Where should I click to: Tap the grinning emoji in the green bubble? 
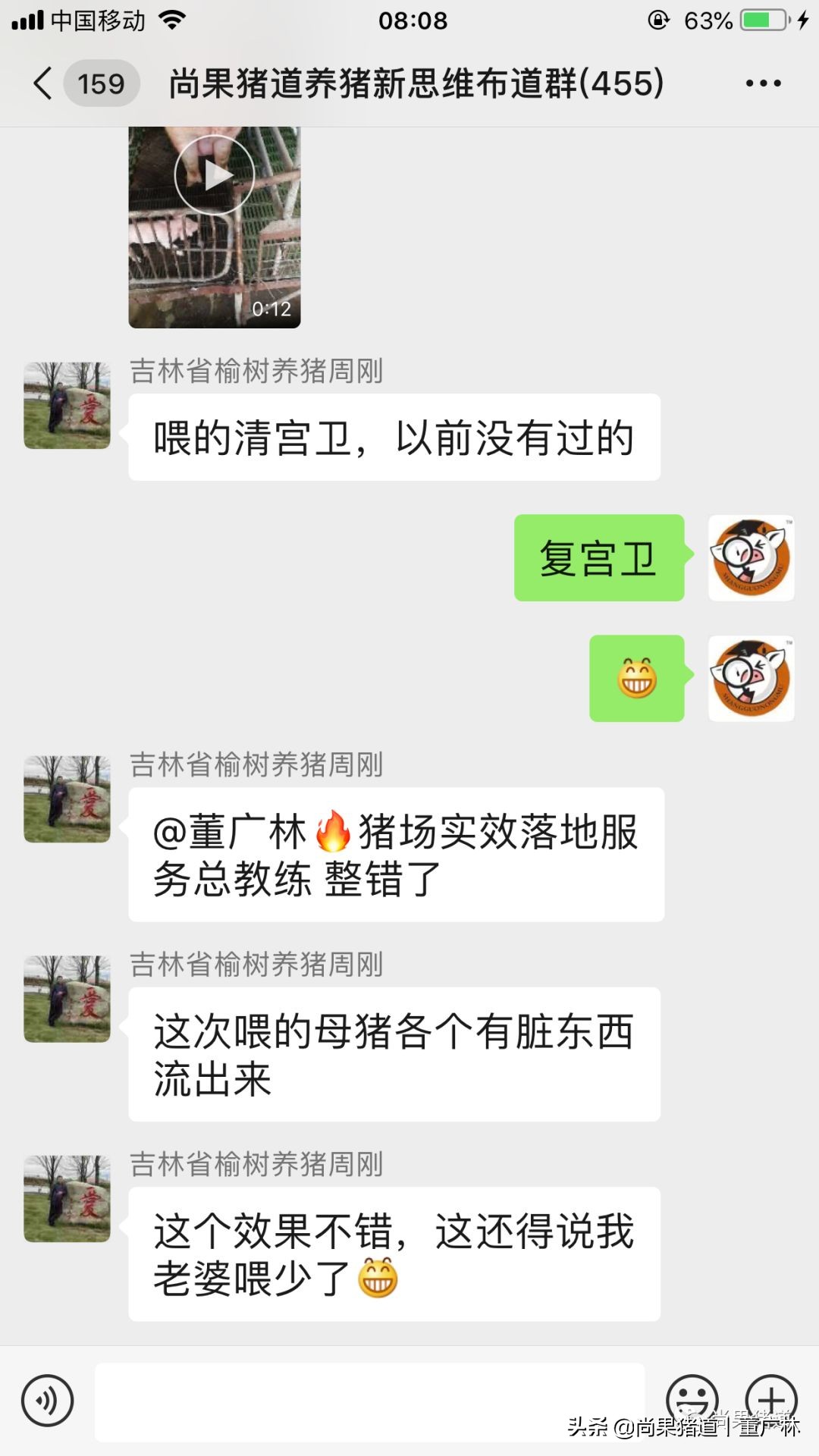coord(637,680)
